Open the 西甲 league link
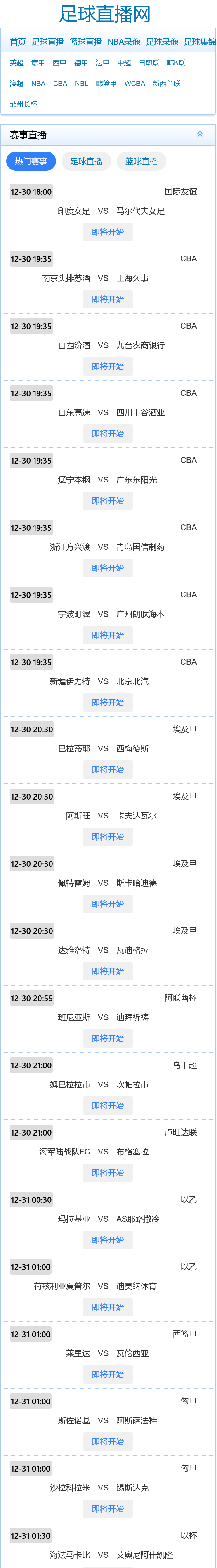Image resolution: width=217 pixels, height=1568 pixels. click(x=59, y=63)
